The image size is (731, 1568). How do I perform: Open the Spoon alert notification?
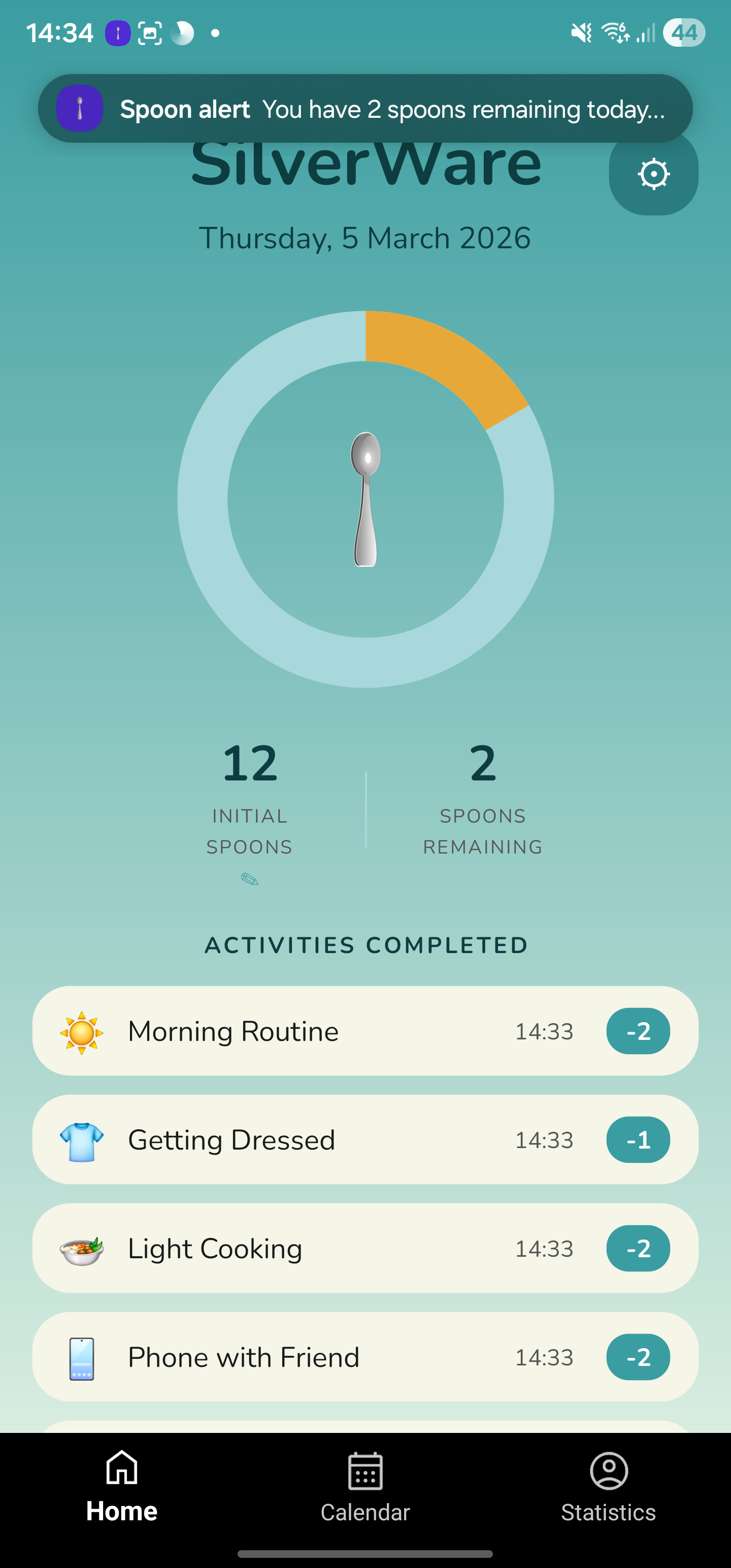pyautogui.click(x=365, y=108)
